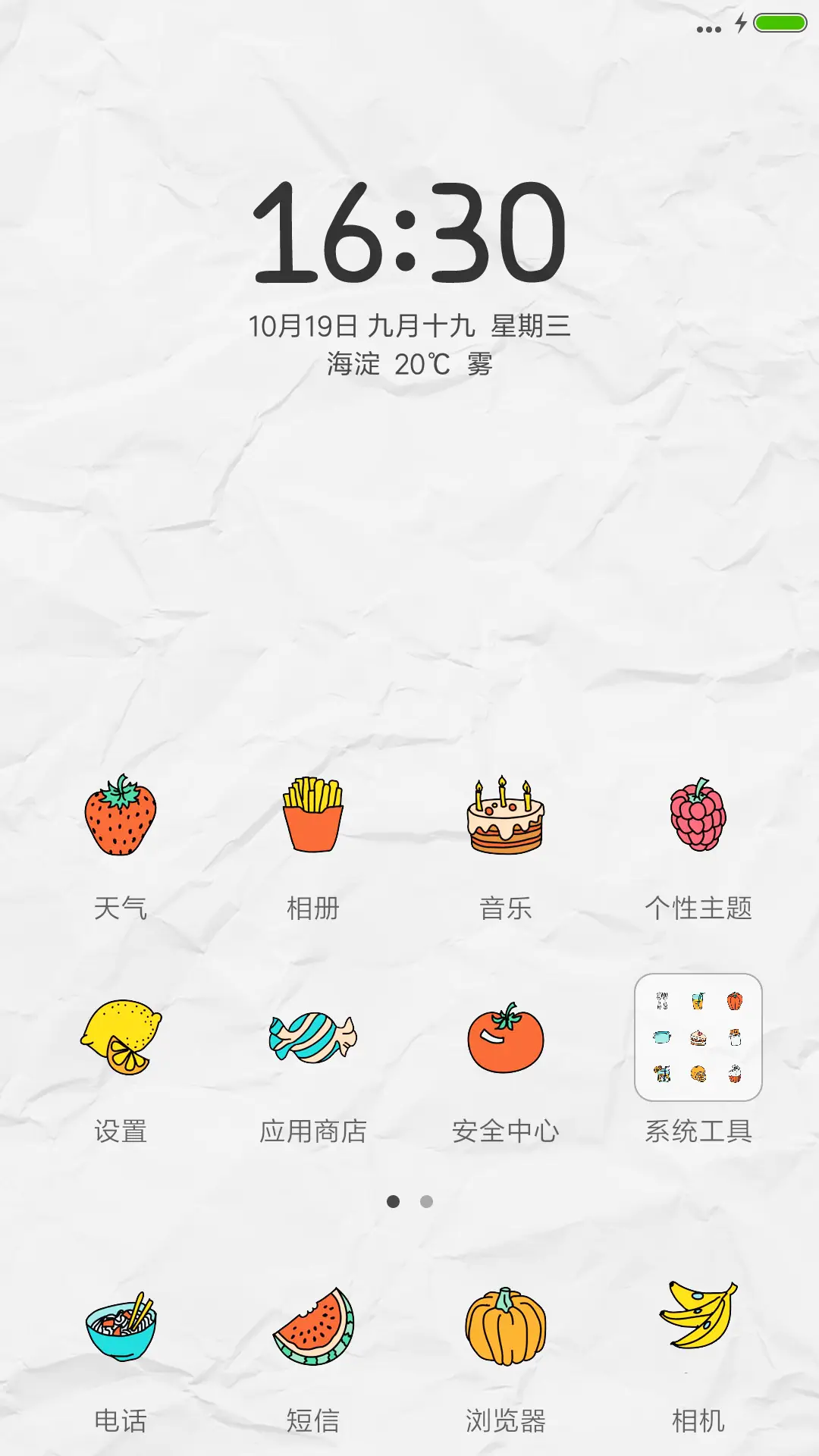This screenshot has width=819, height=1456.
Task: Open 短信 messages (watermelon icon)
Action: tap(312, 1327)
